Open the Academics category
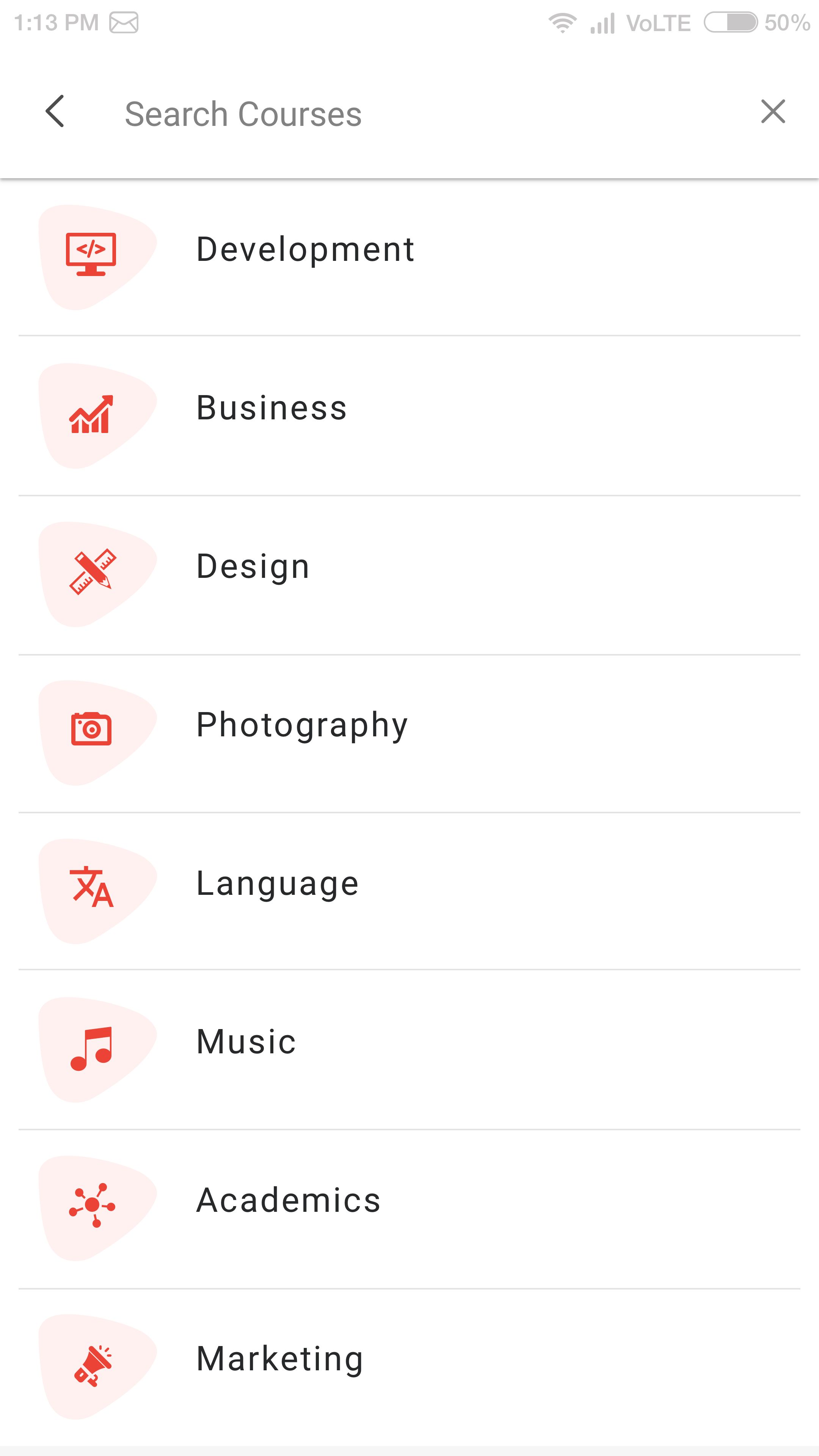The height and width of the screenshot is (1456, 819). [288, 1200]
